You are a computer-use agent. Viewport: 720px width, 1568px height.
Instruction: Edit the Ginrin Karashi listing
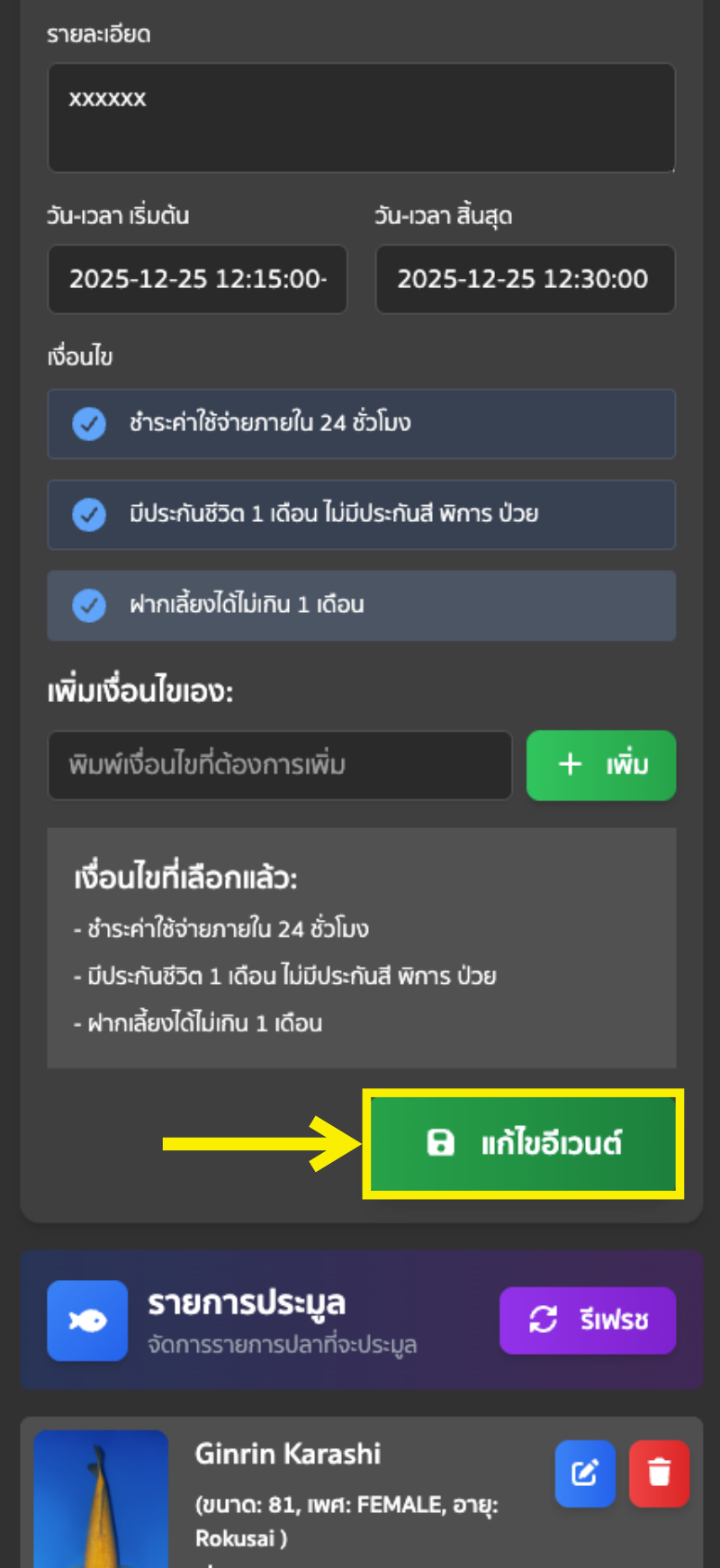[x=585, y=1473]
